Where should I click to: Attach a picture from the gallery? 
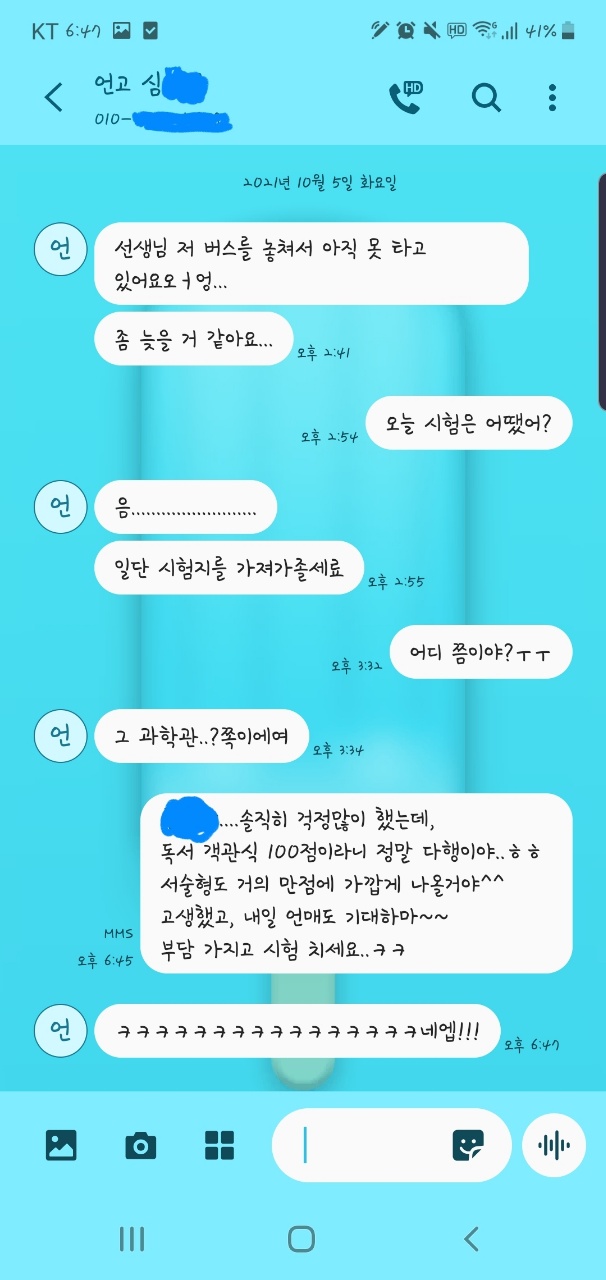click(61, 1145)
